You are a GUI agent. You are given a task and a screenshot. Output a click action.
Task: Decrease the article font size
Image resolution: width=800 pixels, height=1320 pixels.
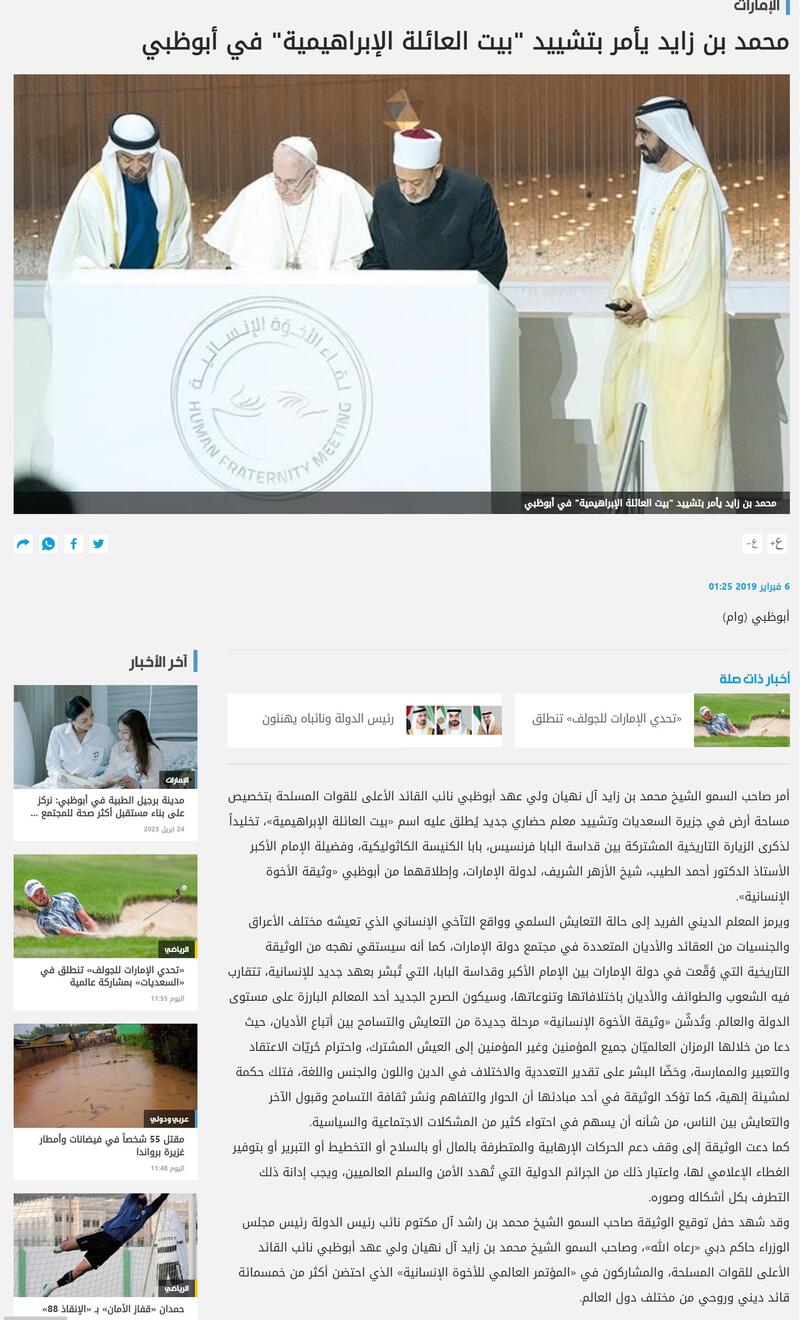click(752, 544)
